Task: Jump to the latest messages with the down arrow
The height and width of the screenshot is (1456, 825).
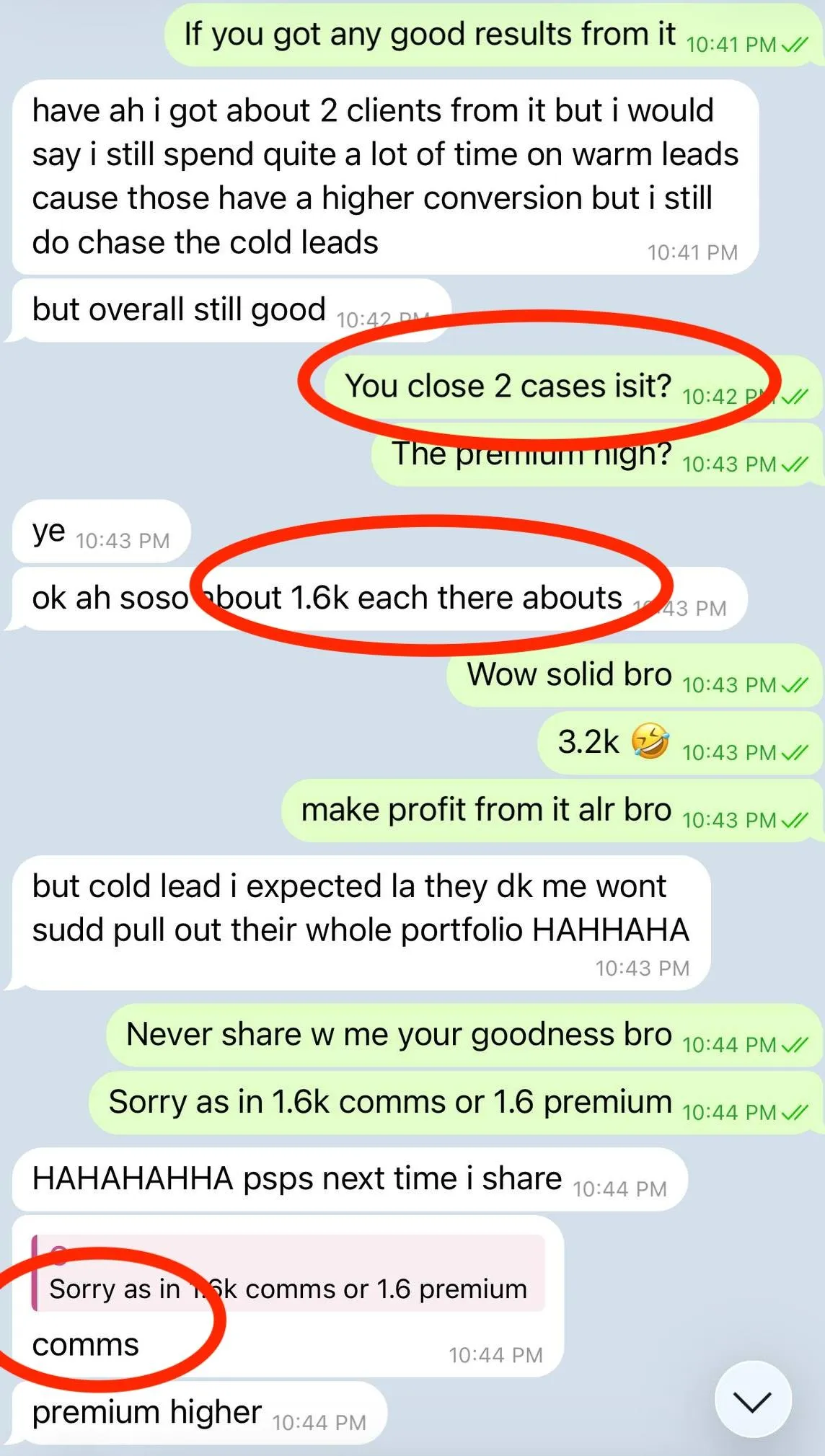Action: point(753,1399)
